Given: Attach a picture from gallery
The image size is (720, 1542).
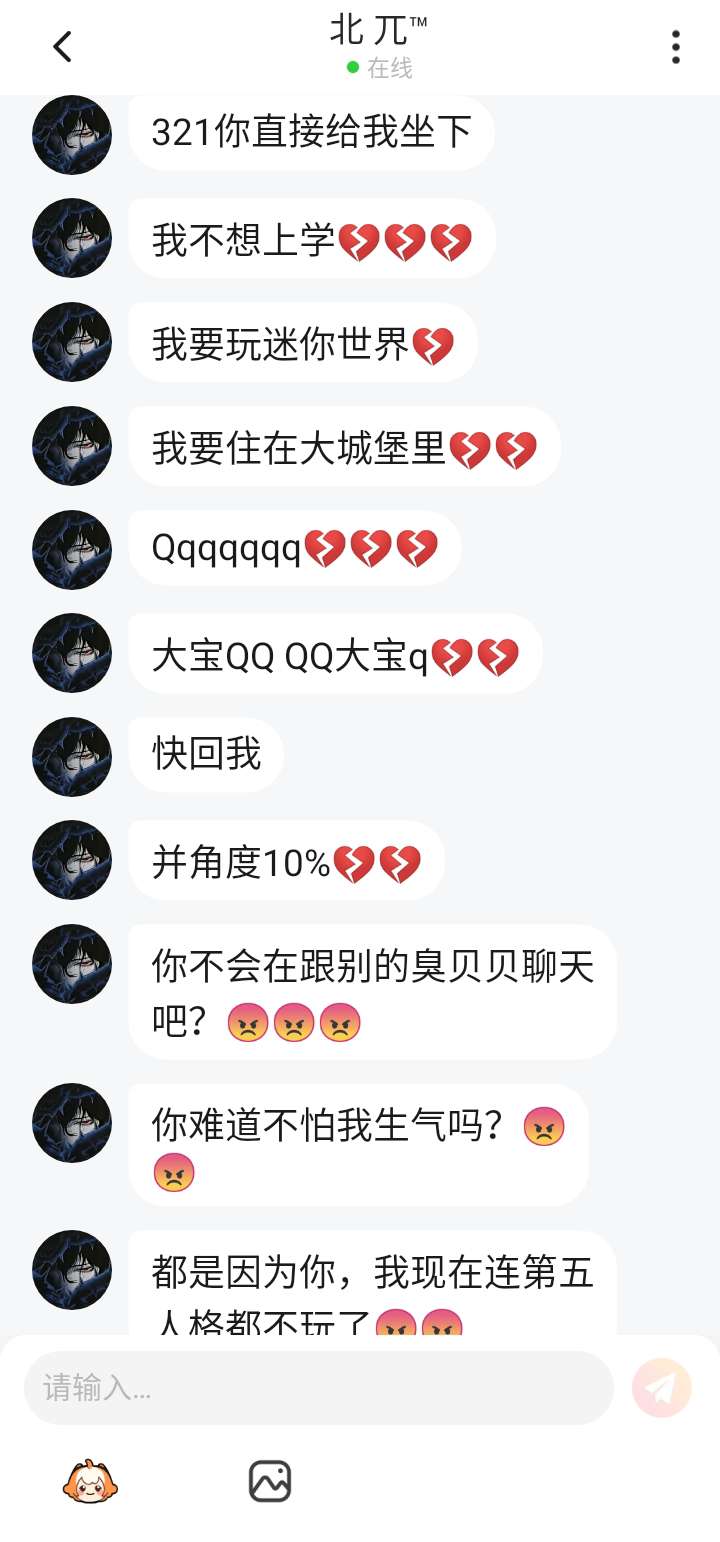Looking at the screenshot, I should [270, 1481].
